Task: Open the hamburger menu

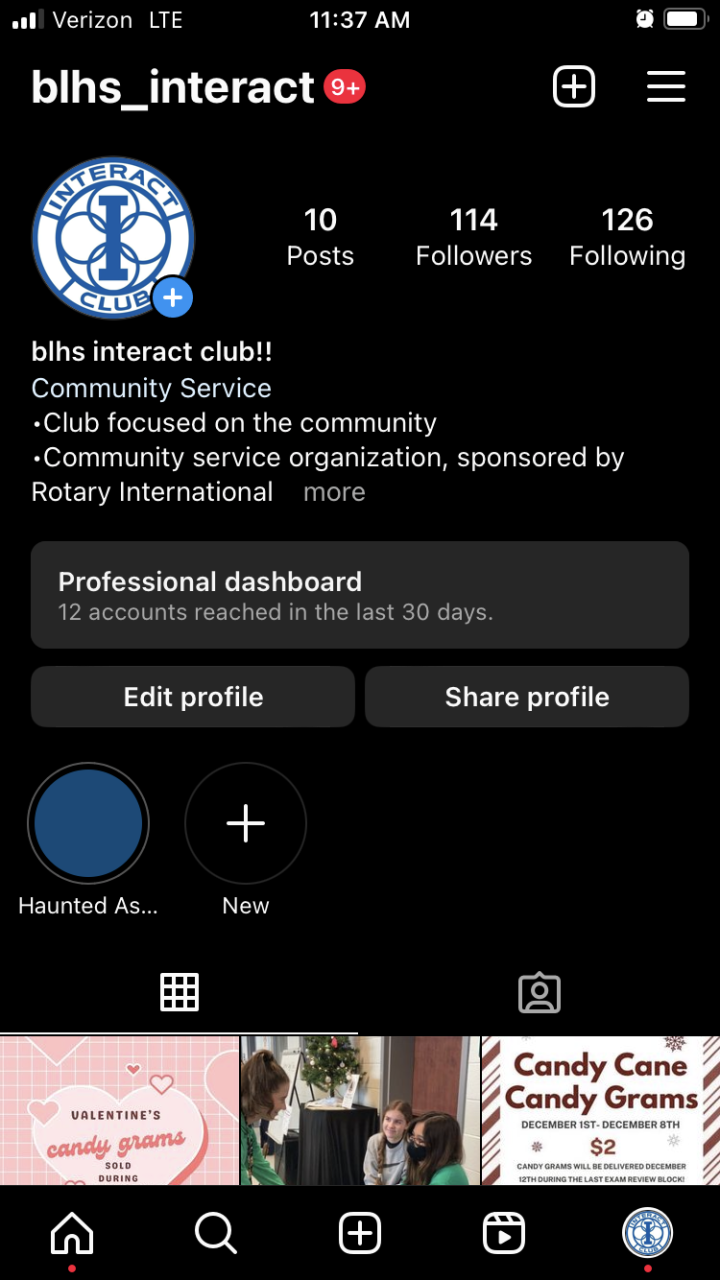Action: click(x=666, y=87)
